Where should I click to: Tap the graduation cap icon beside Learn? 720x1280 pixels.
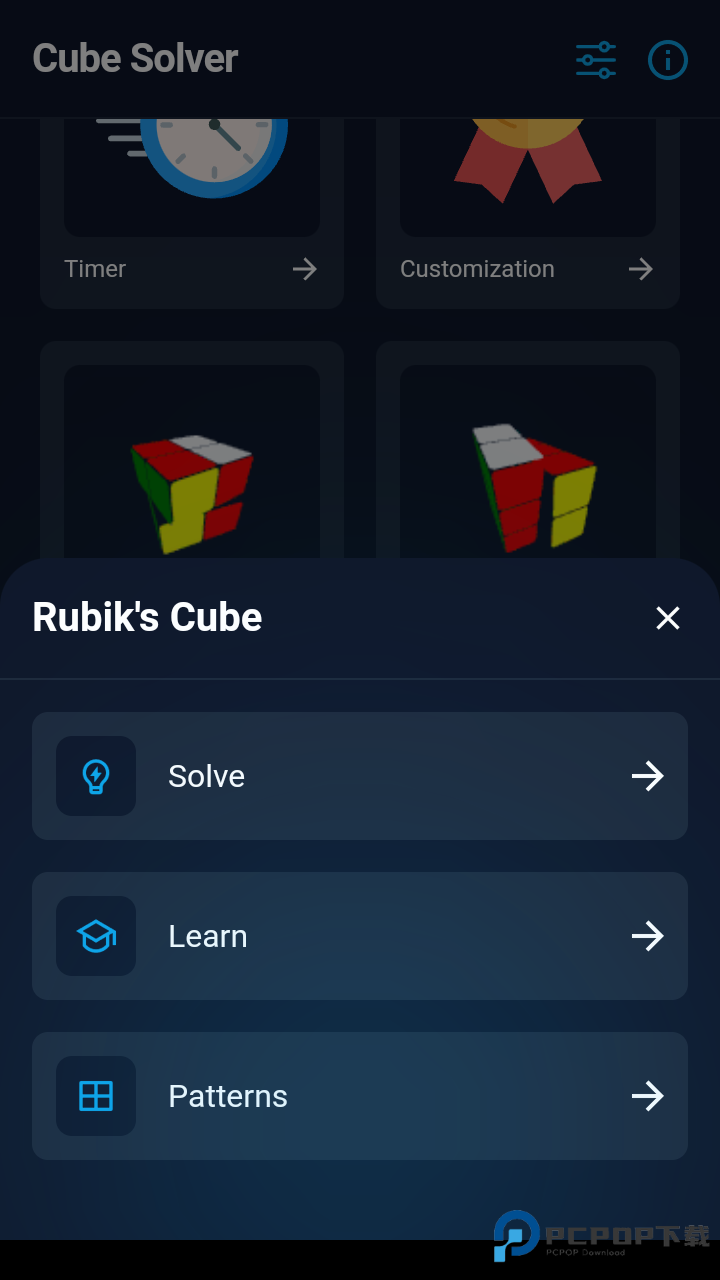tap(96, 936)
